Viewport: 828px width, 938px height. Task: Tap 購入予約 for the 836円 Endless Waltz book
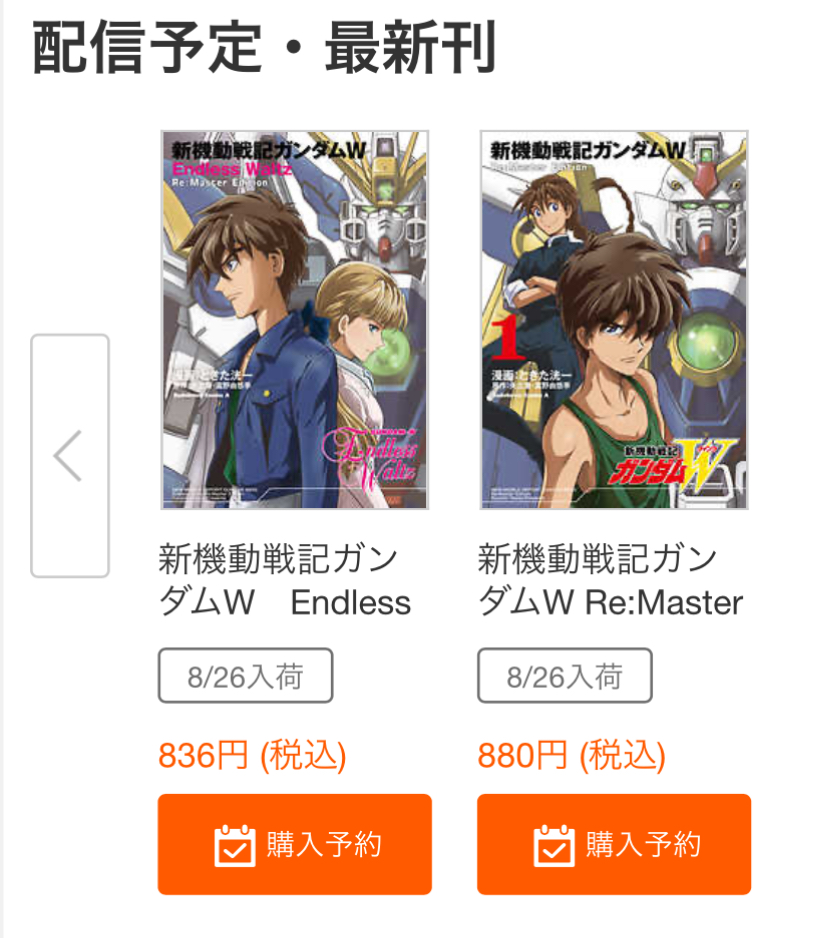pos(295,844)
